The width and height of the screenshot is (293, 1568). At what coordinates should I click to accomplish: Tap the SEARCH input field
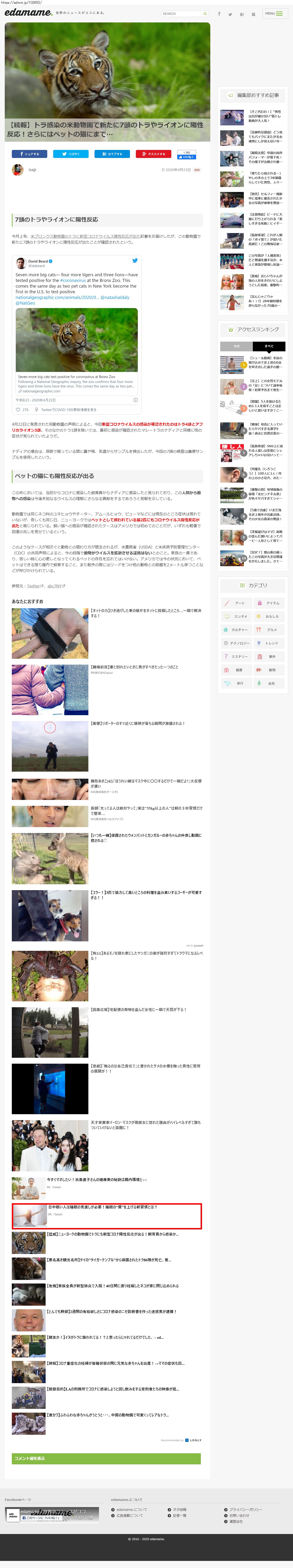tap(181, 13)
